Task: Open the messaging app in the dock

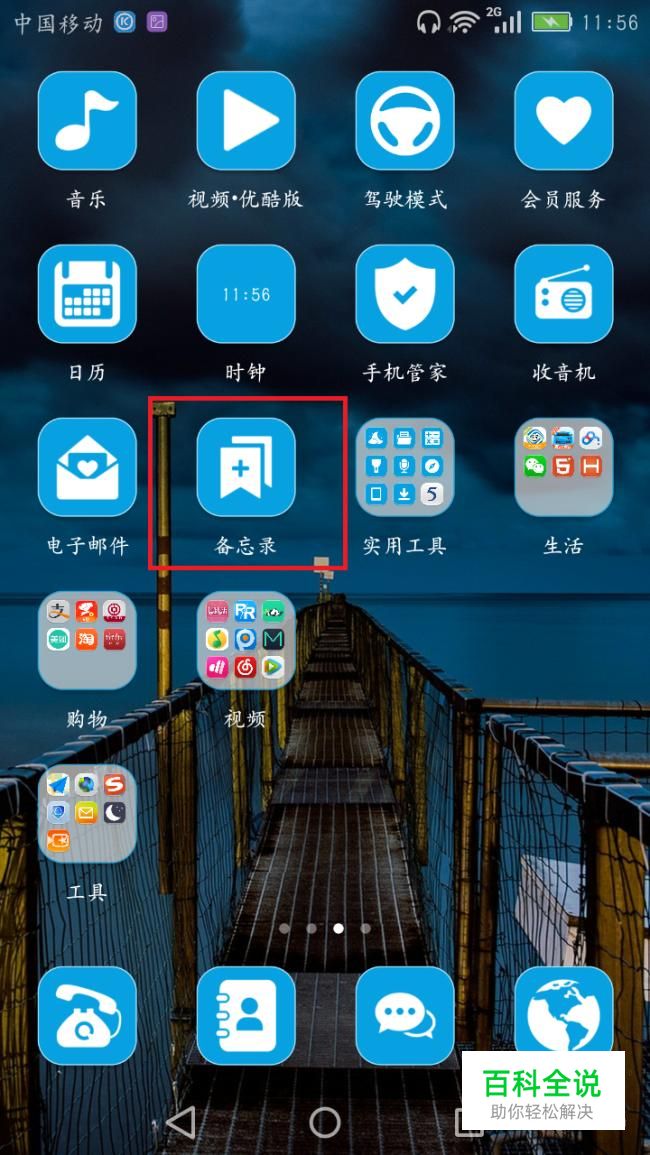Action: coord(405,1015)
